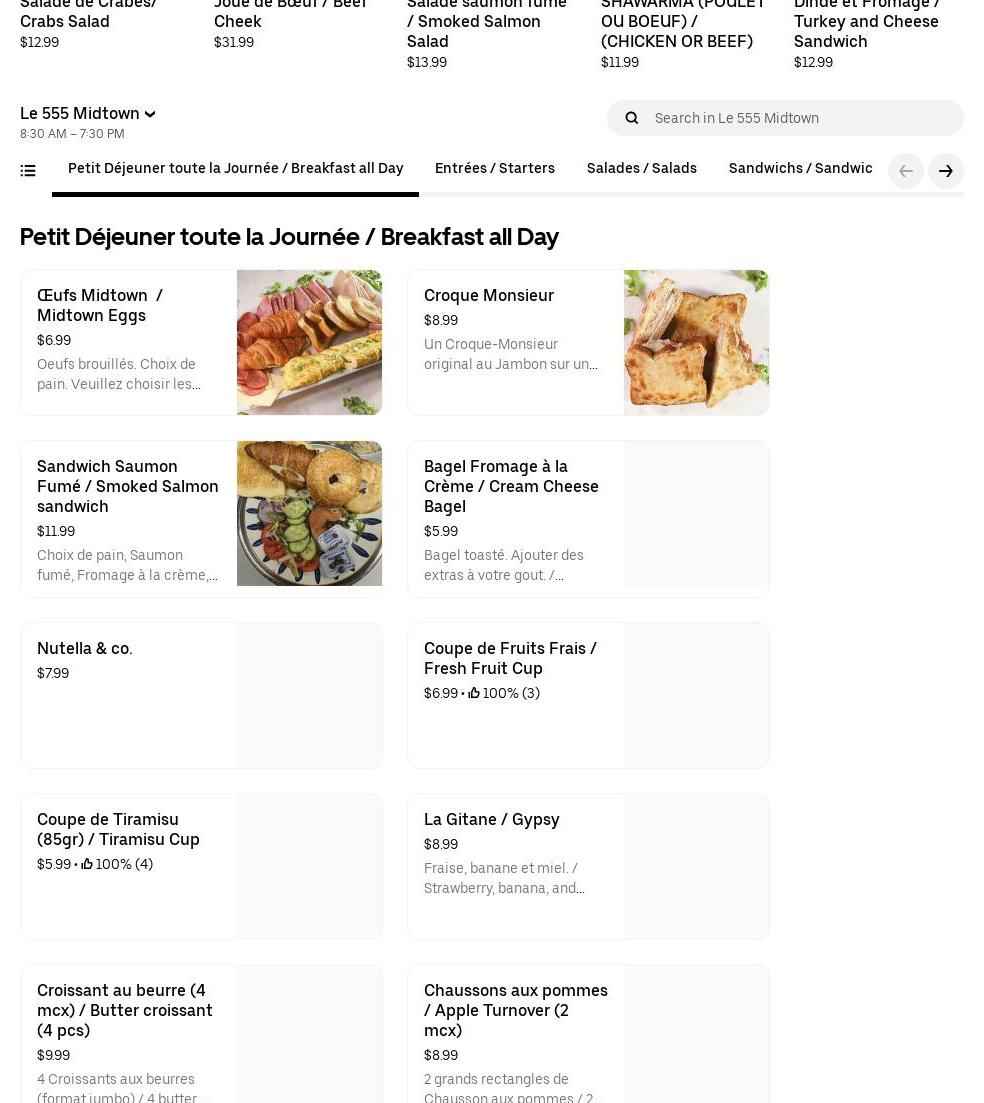This screenshot has height=1103, width=984.
Task: Open the Cream Cheese Bagel item
Action: (588, 518)
